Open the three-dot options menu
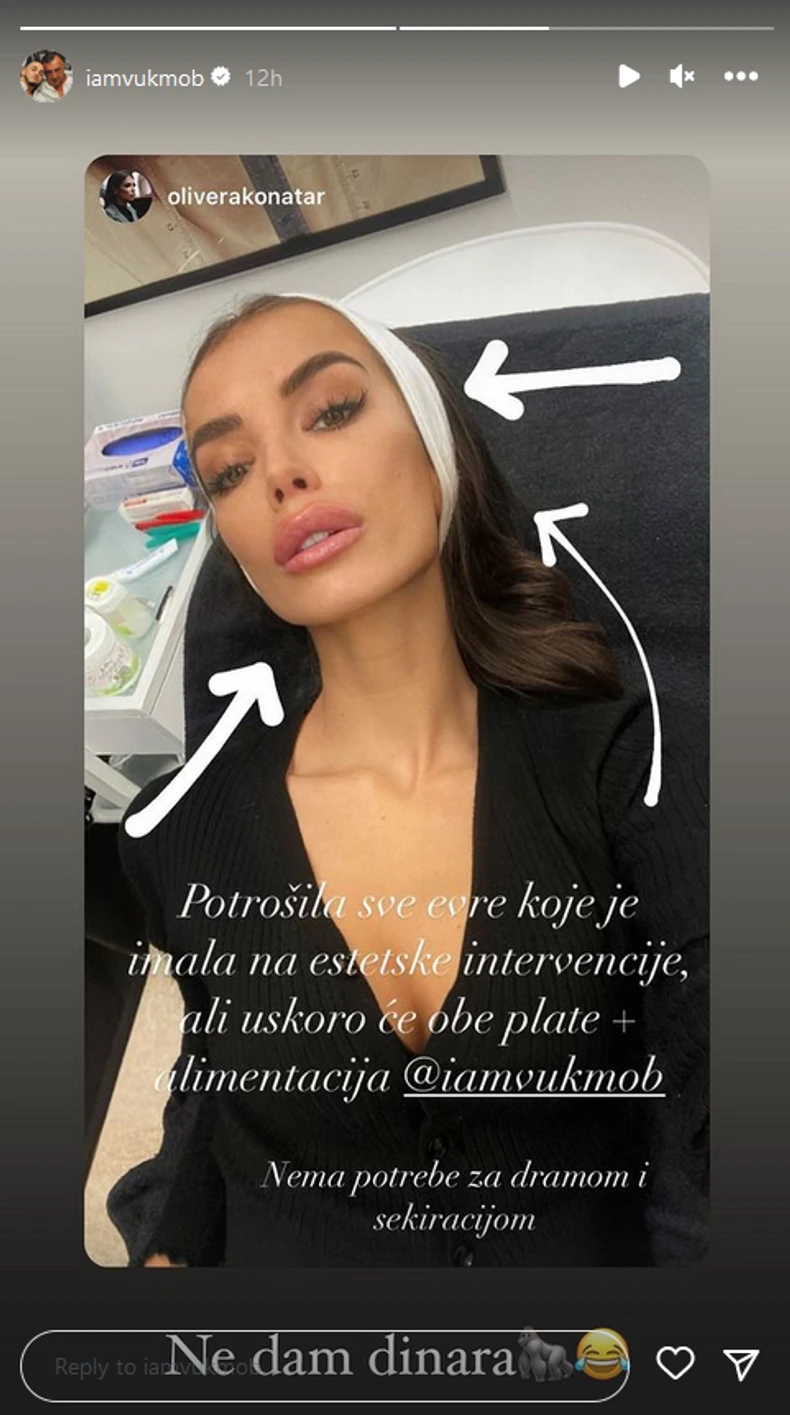The width and height of the screenshot is (790, 1415). tap(741, 76)
